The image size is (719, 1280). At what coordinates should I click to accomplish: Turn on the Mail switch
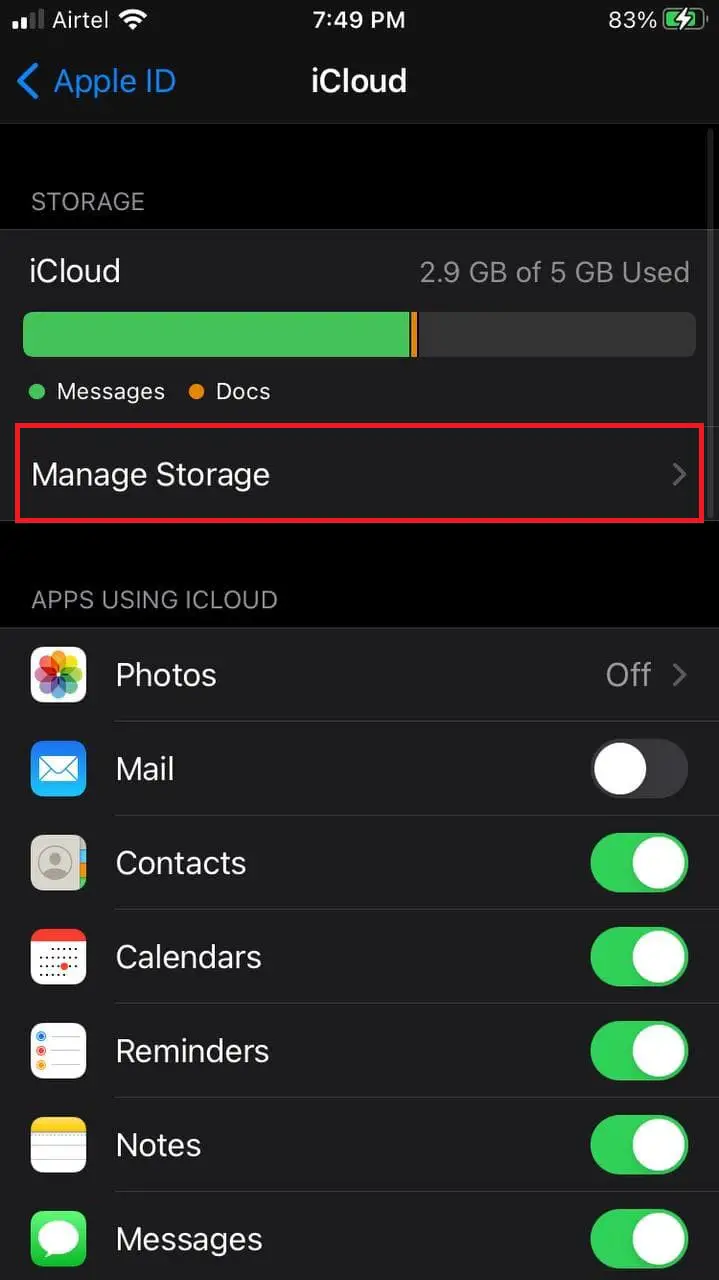(x=639, y=769)
